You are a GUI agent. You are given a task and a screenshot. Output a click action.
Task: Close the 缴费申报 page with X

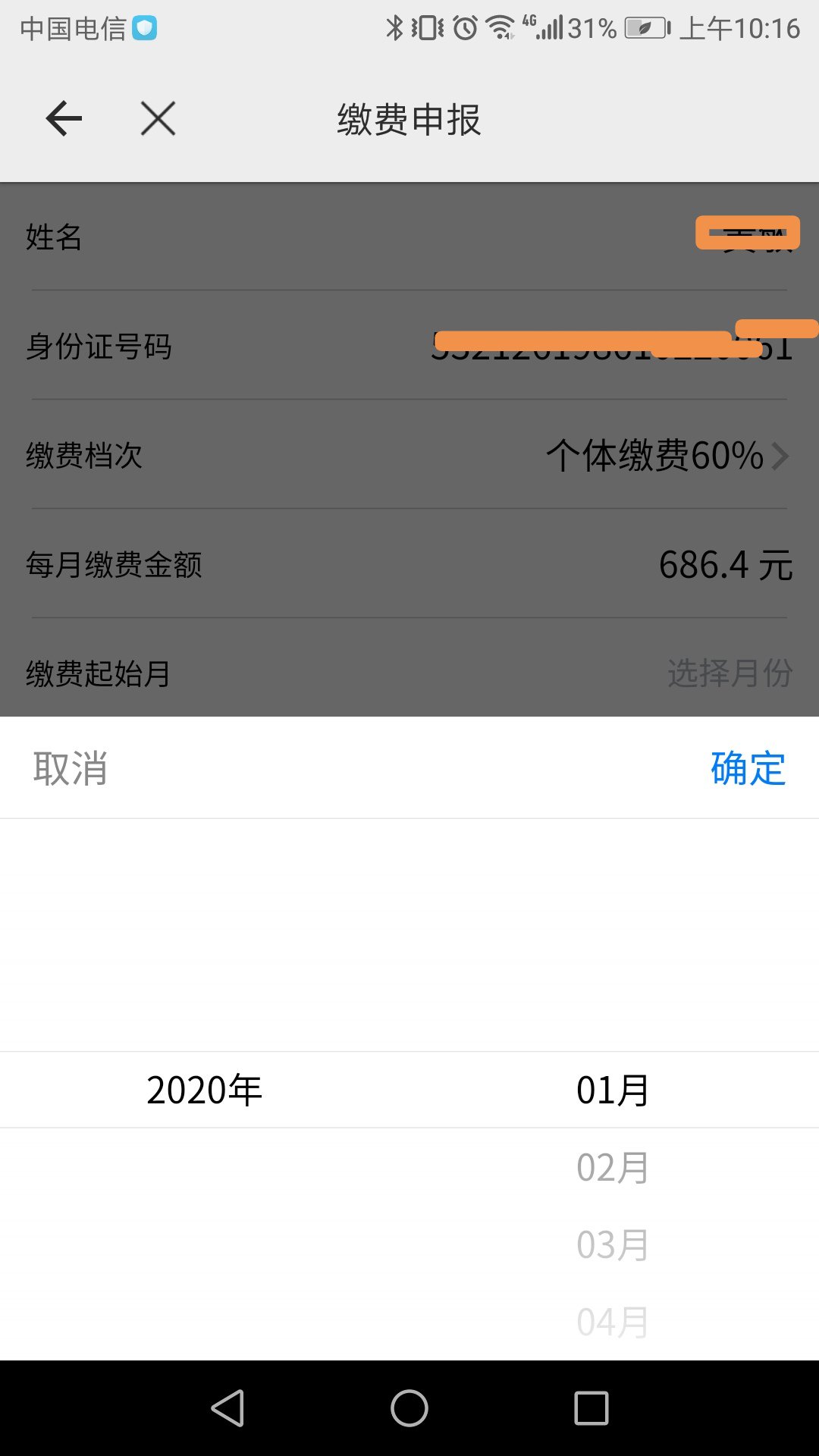coord(158,119)
